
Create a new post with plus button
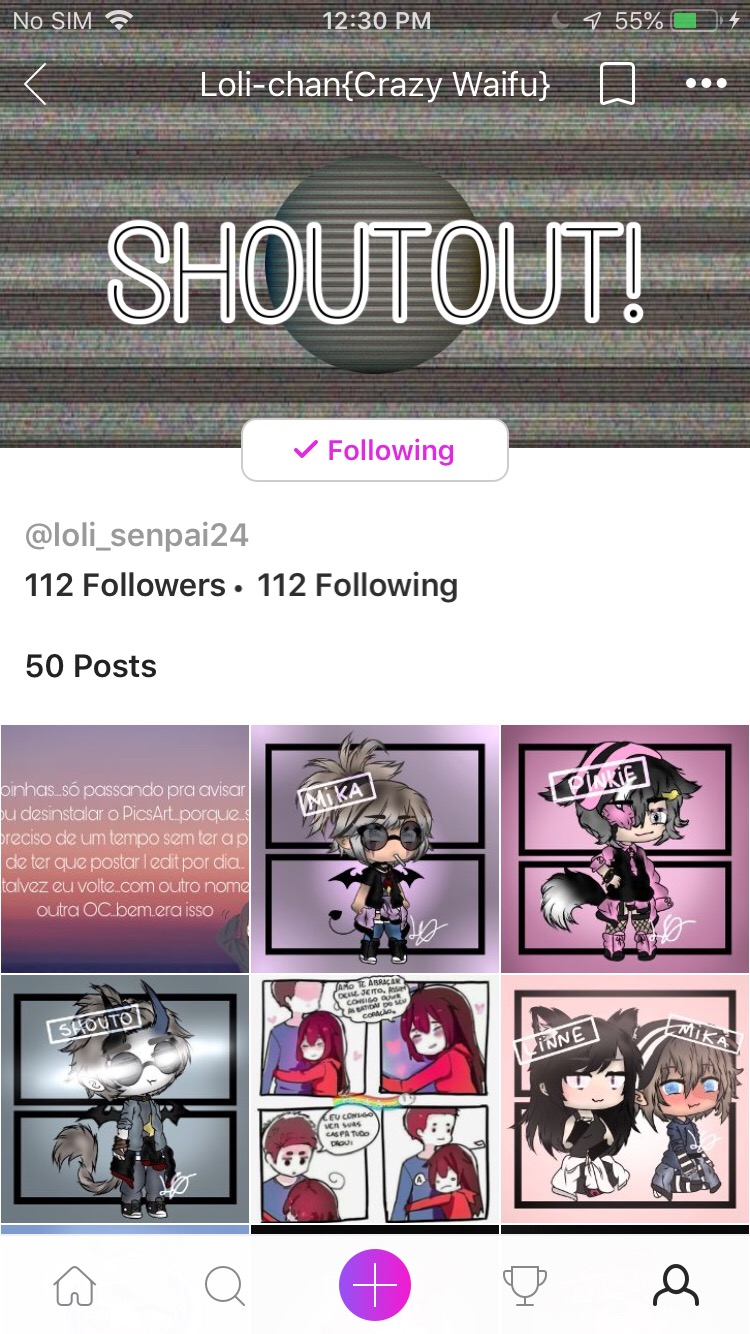click(375, 1285)
